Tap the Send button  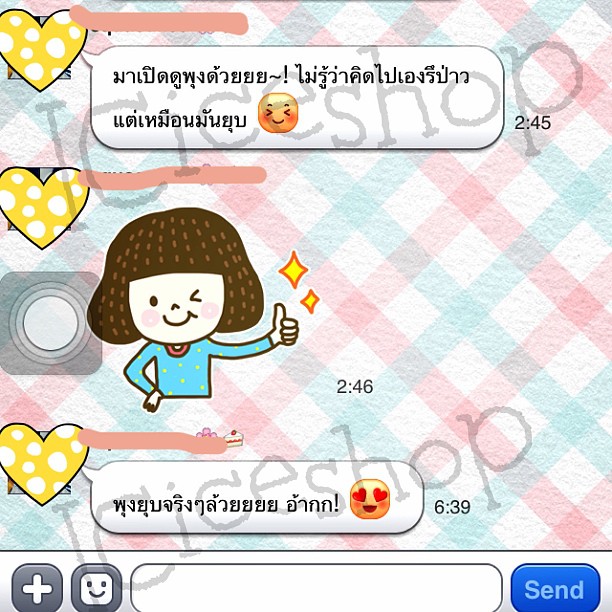[555, 588]
